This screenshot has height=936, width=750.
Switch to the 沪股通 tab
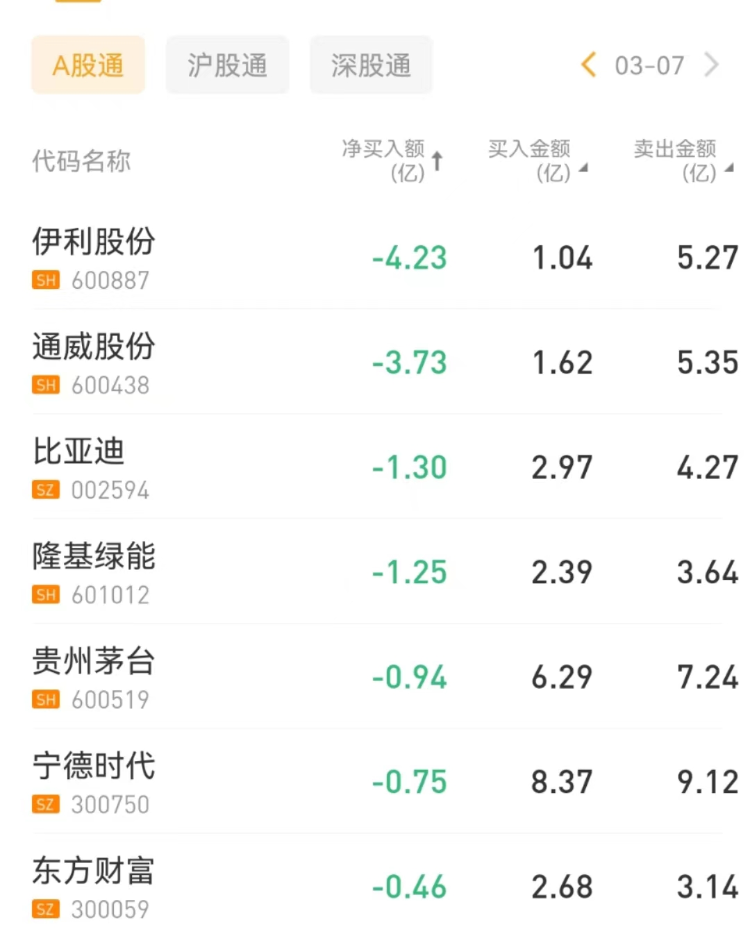coord(227,65)
